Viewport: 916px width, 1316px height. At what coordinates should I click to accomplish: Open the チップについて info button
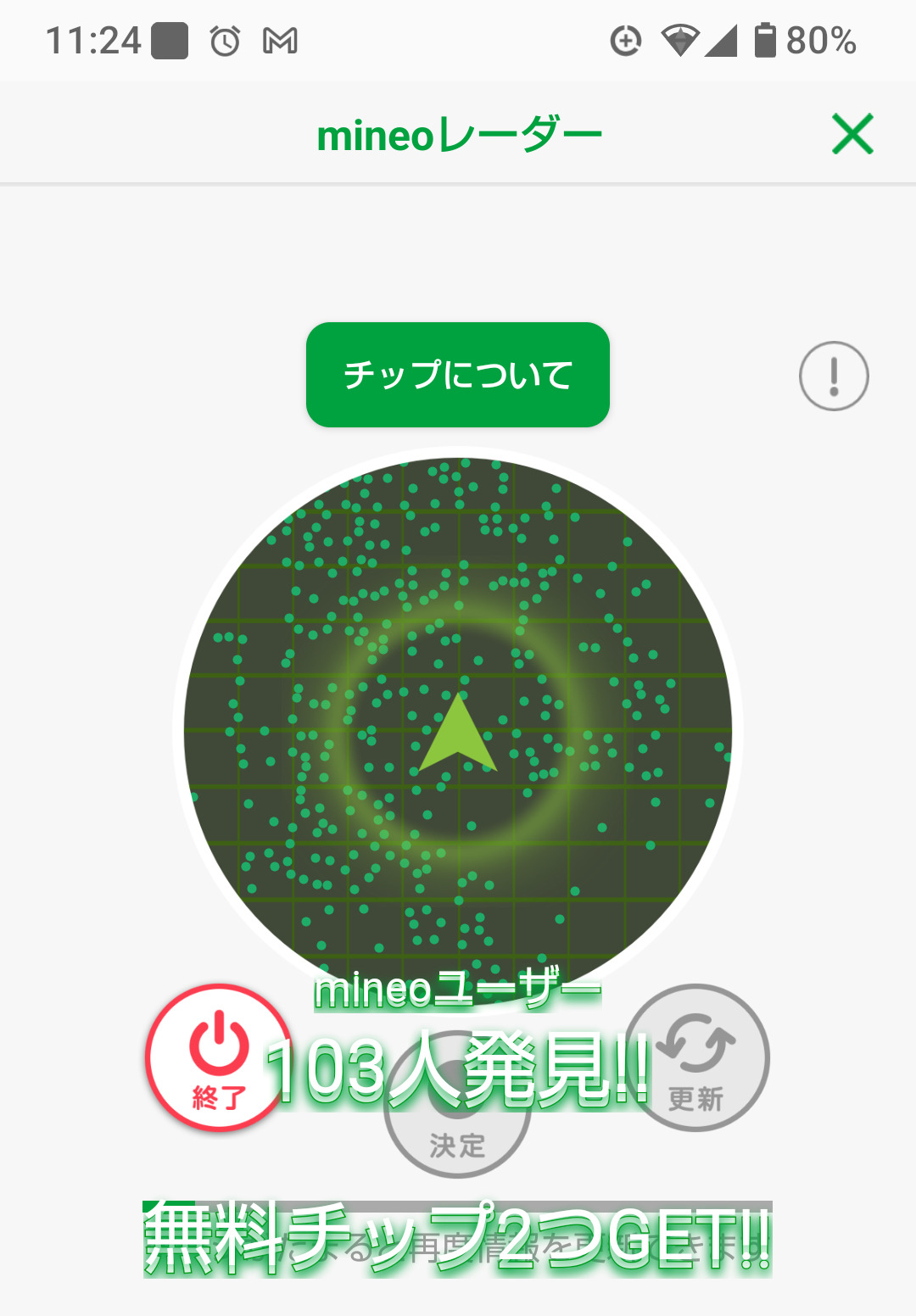pos(458,375)
